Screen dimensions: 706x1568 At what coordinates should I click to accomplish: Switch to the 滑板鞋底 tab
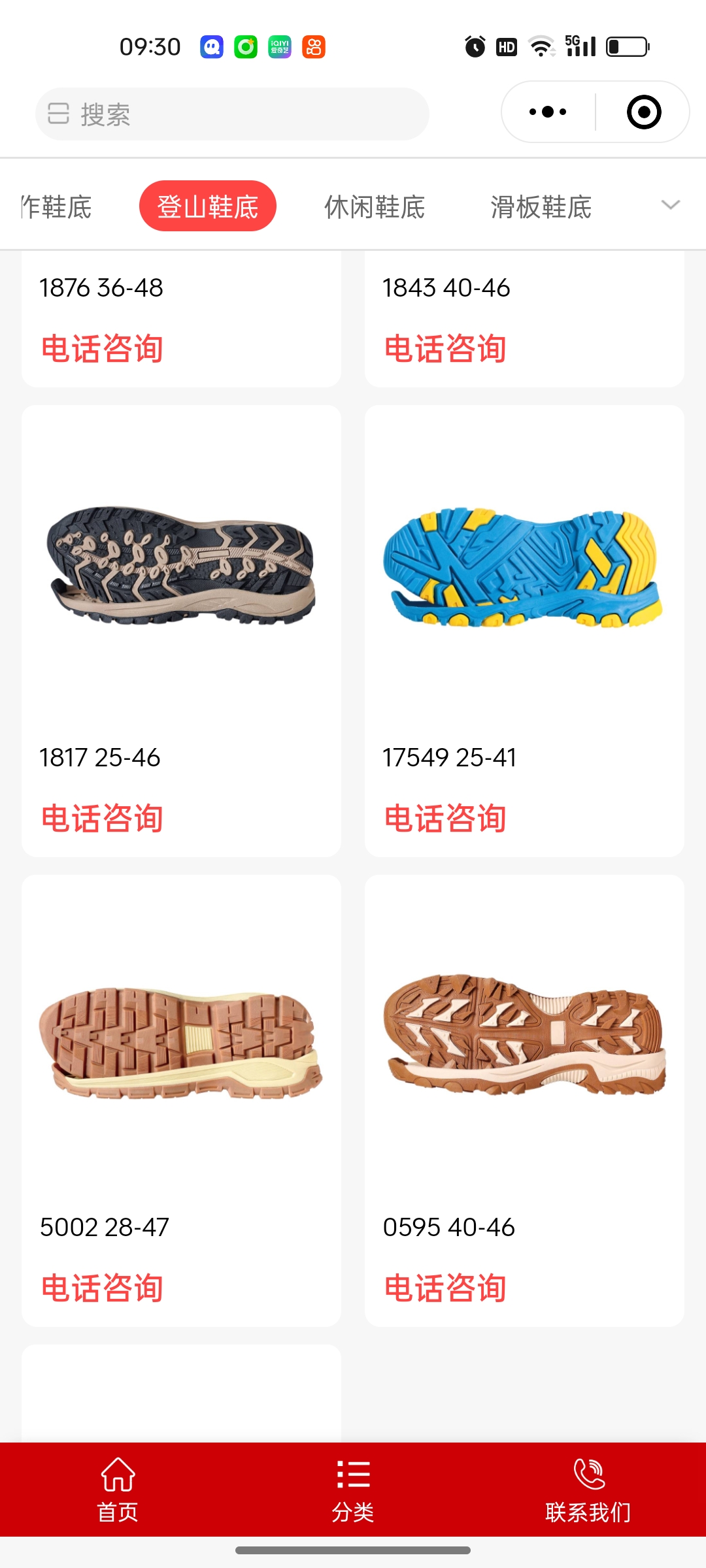tap(541, 207)
